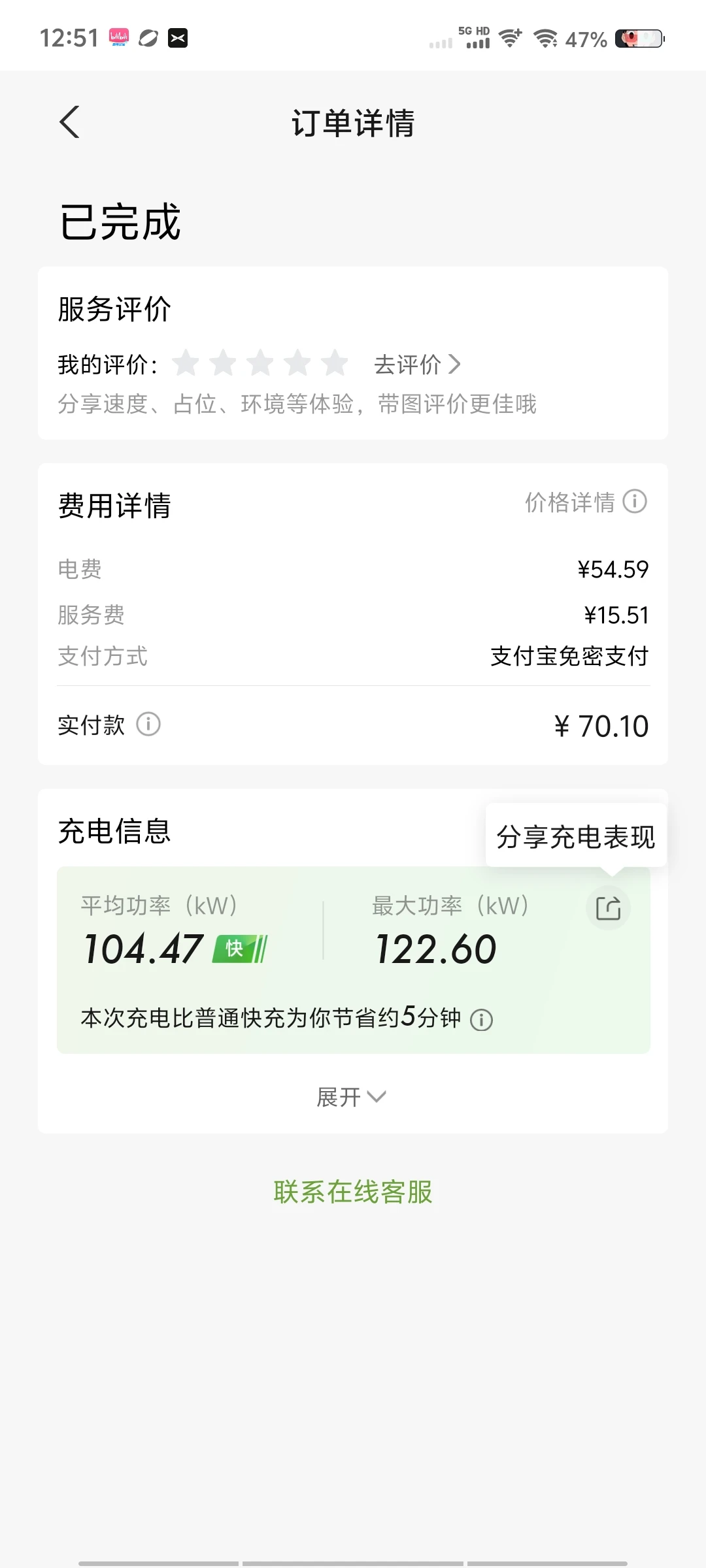Tap the info icon next to 实付款
Screen dimensions: 706x1568
click(x=148, y=724)
